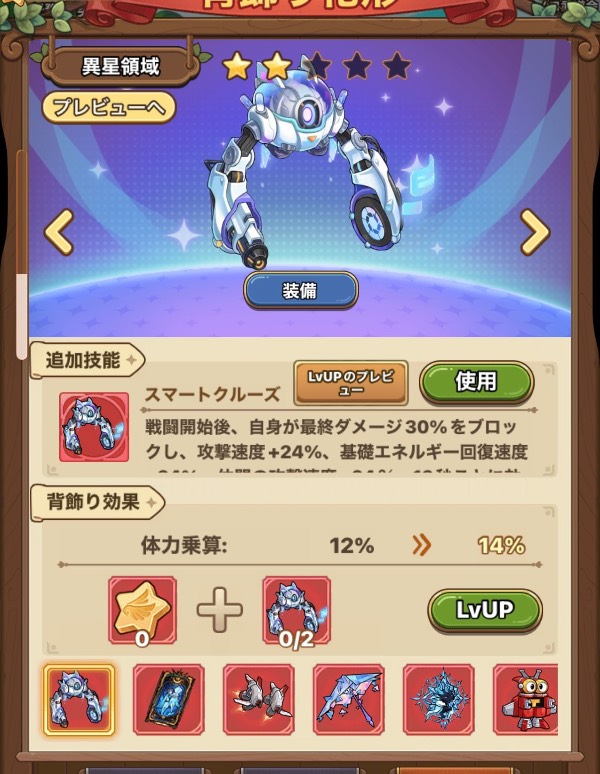Select the red robot ornament thumbnail

coord(524,700)
